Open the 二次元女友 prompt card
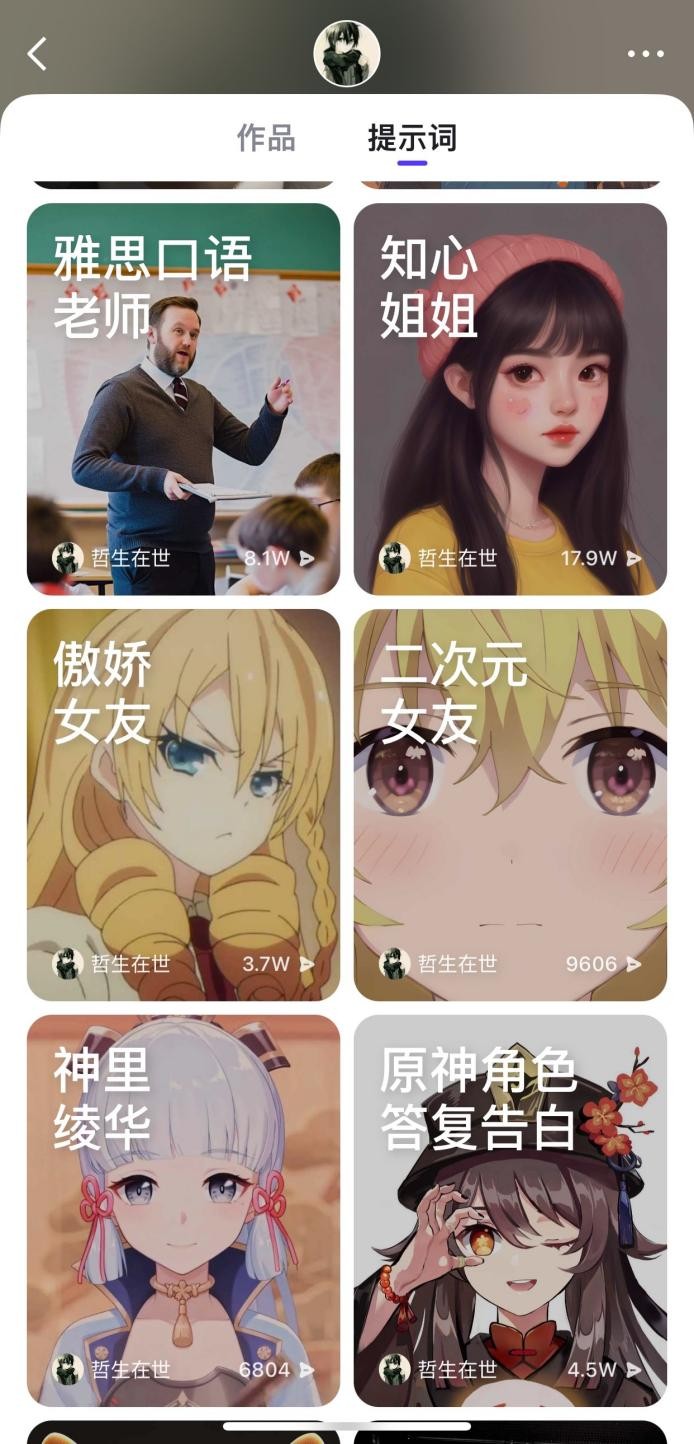This screenshot has height=1444, width=694. coord(510,805)
